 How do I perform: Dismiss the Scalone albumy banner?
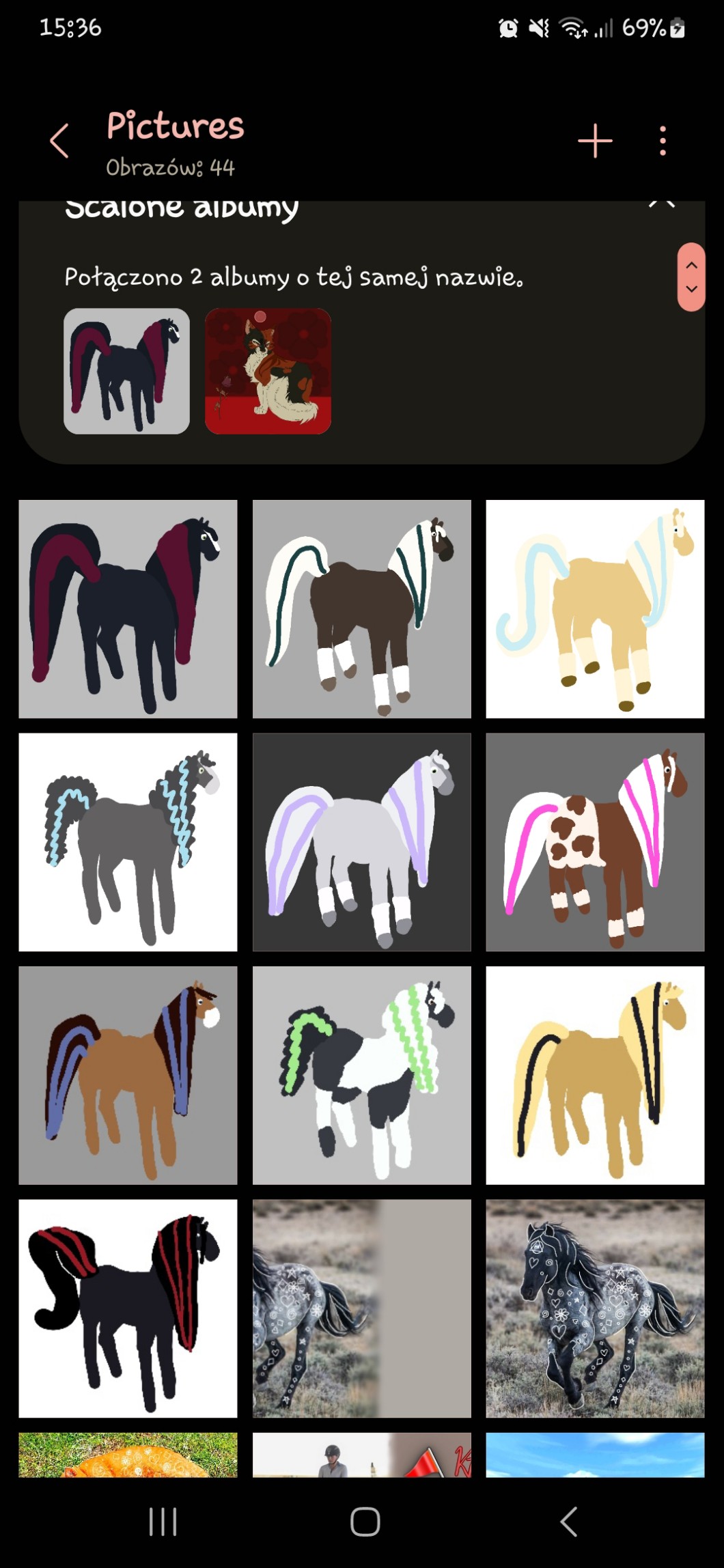[x=661, y=205]
